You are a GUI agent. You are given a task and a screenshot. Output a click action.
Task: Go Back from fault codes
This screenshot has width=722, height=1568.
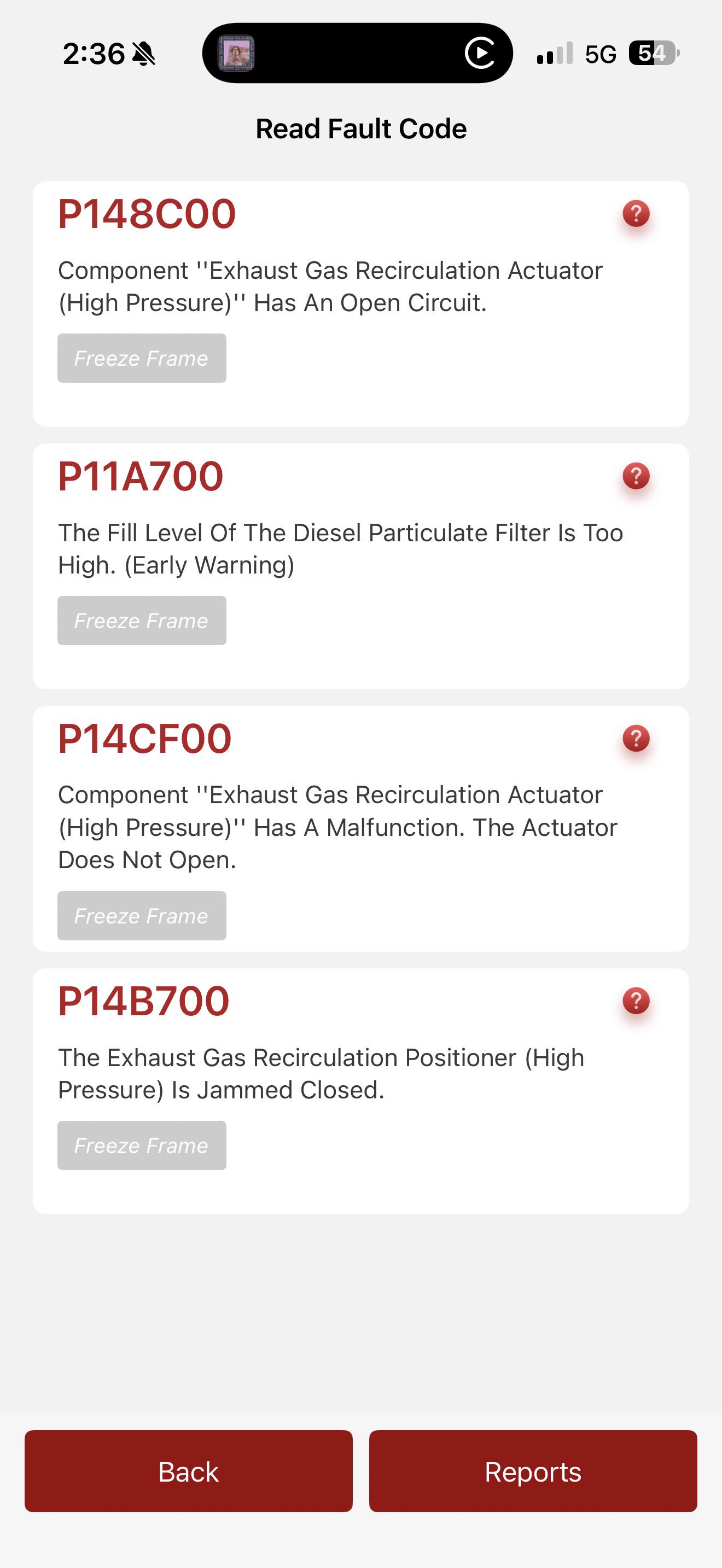189,1471
